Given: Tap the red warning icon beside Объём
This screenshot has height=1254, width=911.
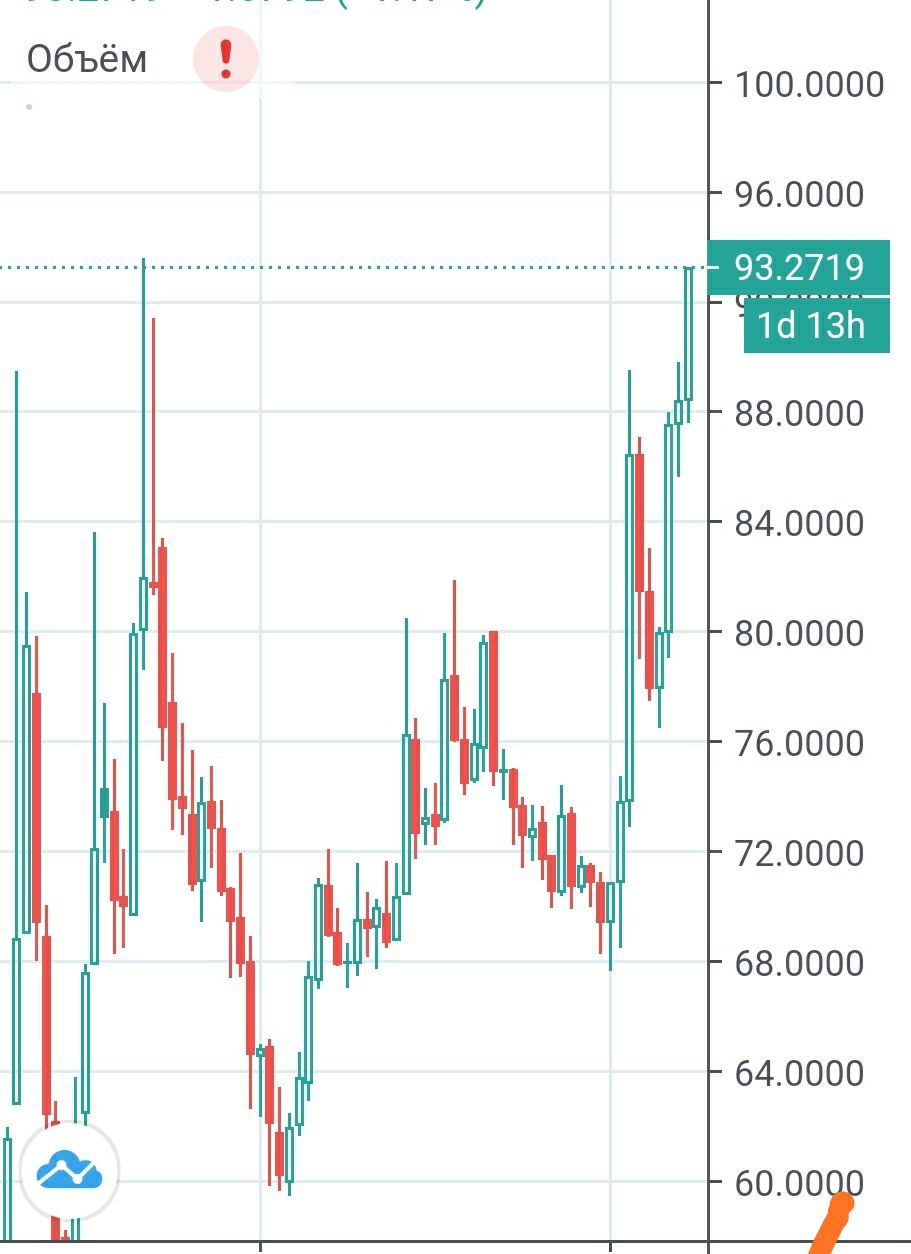Looking at the screenshot, I should 226,59.
